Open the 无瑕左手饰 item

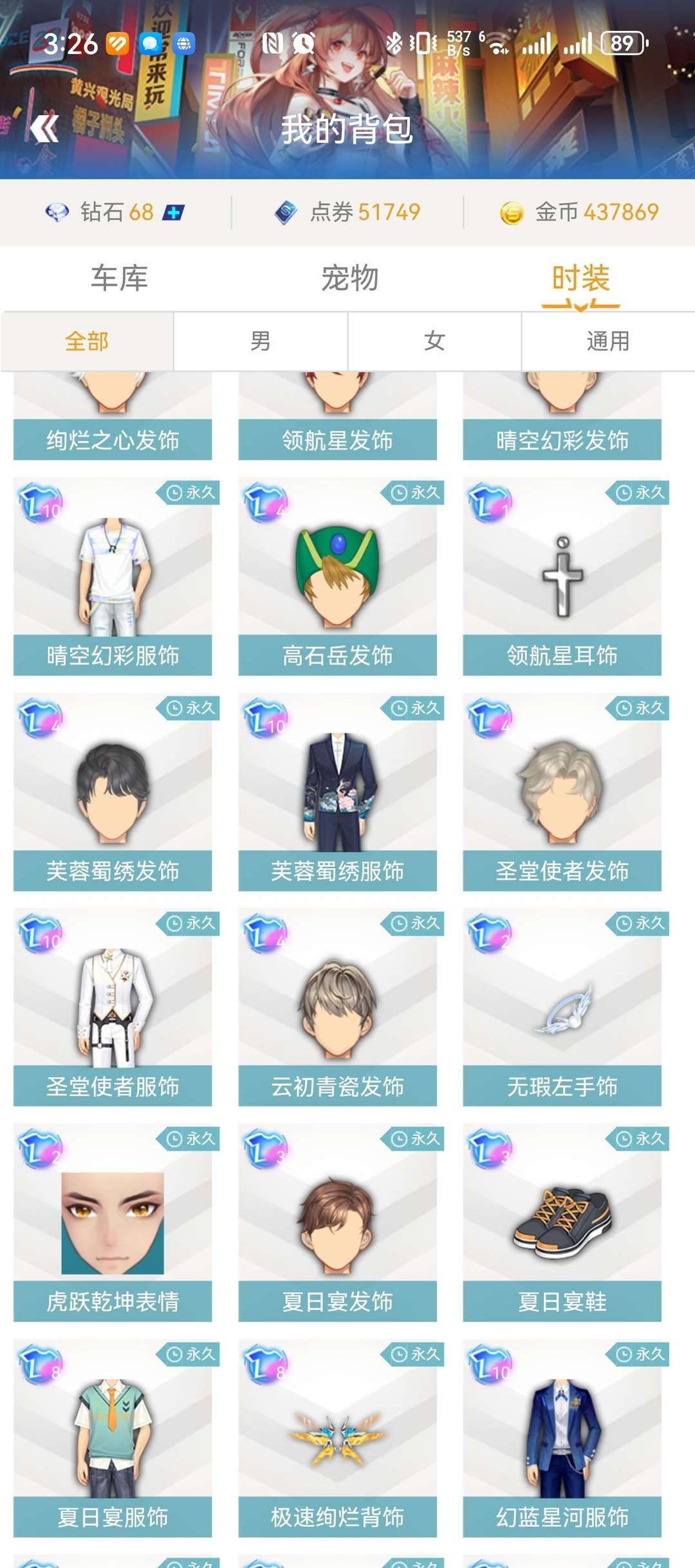[x=562, y=1008]
